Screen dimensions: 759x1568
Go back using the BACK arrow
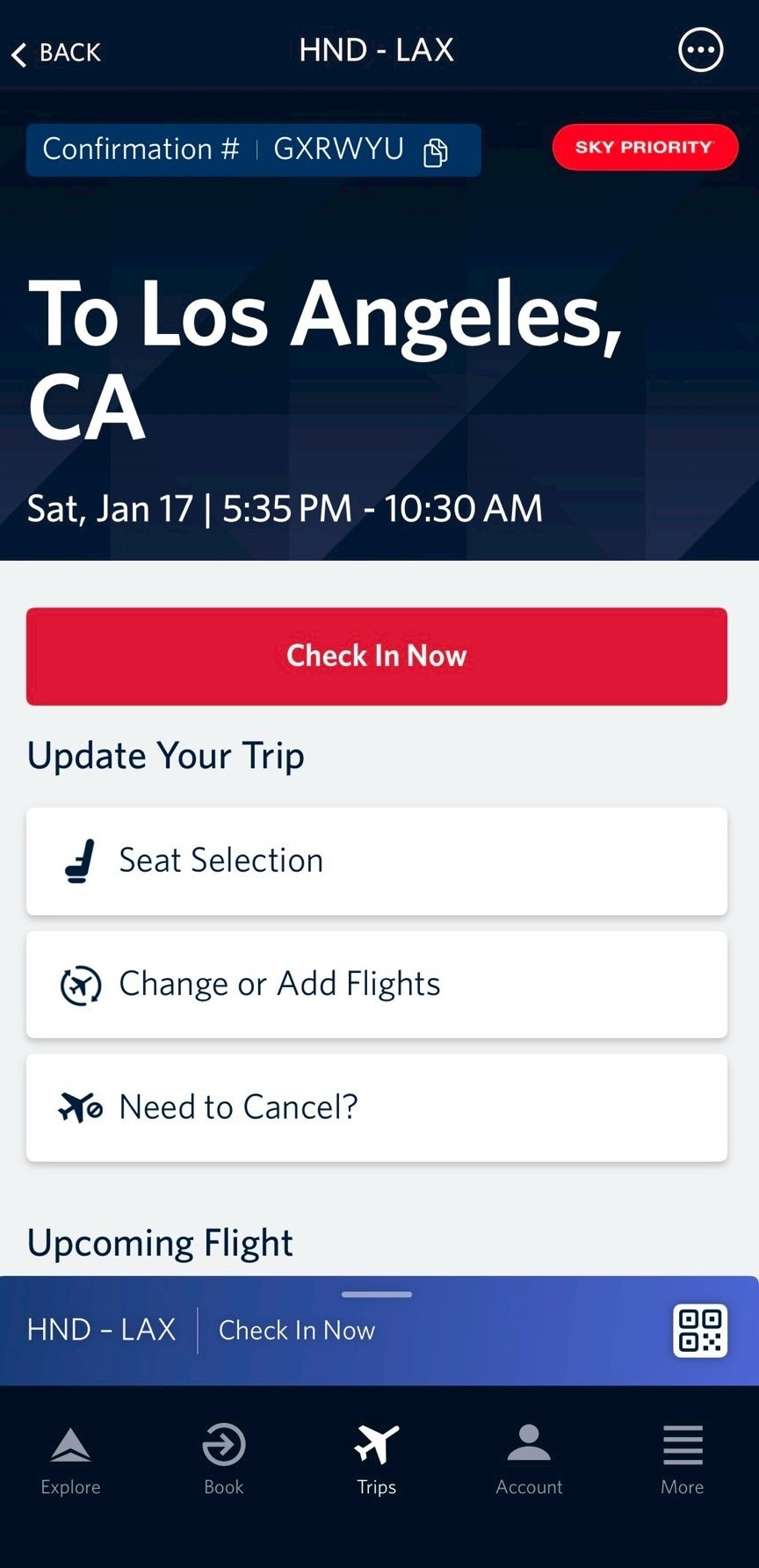[x=56, y=53]
